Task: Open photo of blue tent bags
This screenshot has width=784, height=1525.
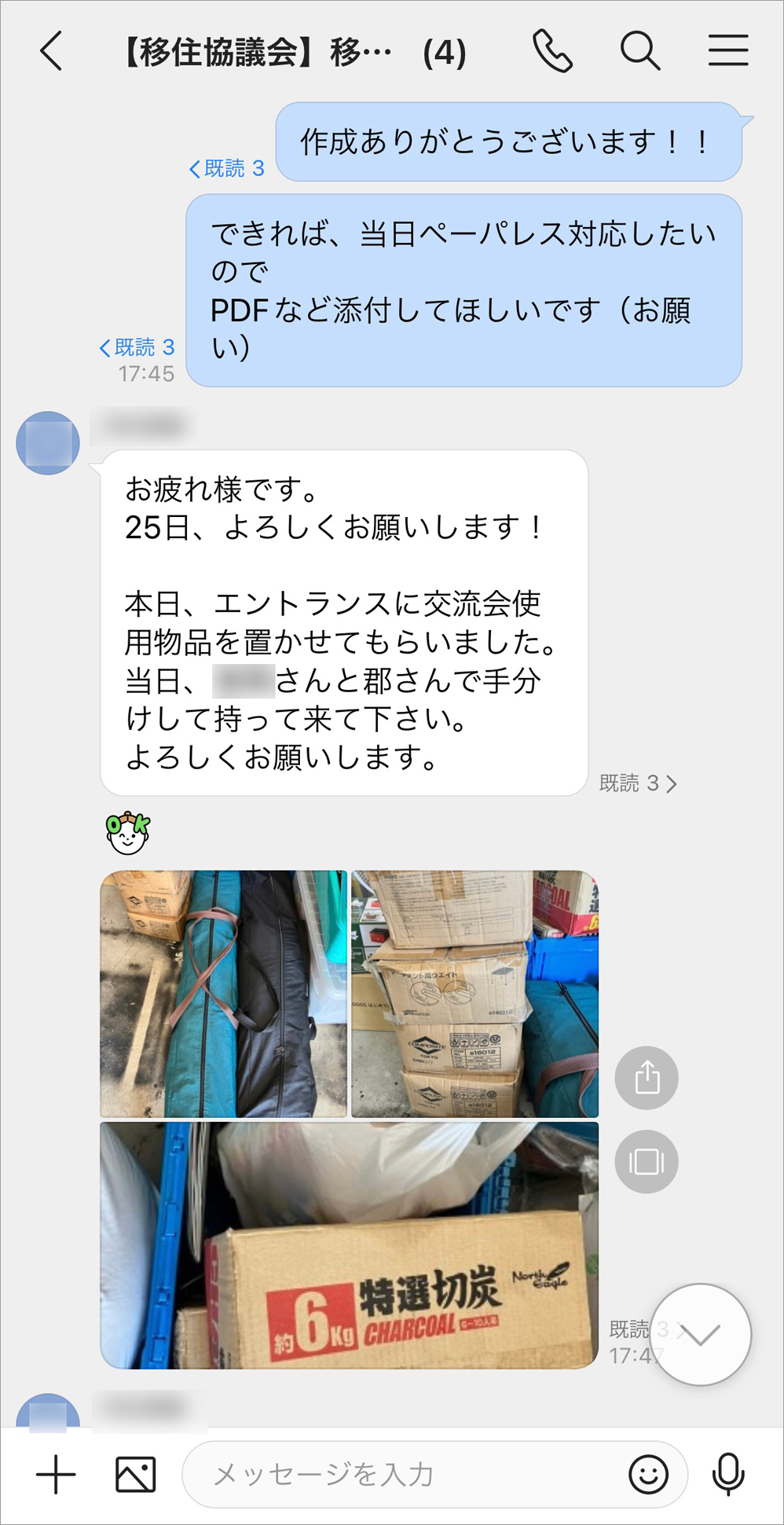Action: tap(224, 993)
